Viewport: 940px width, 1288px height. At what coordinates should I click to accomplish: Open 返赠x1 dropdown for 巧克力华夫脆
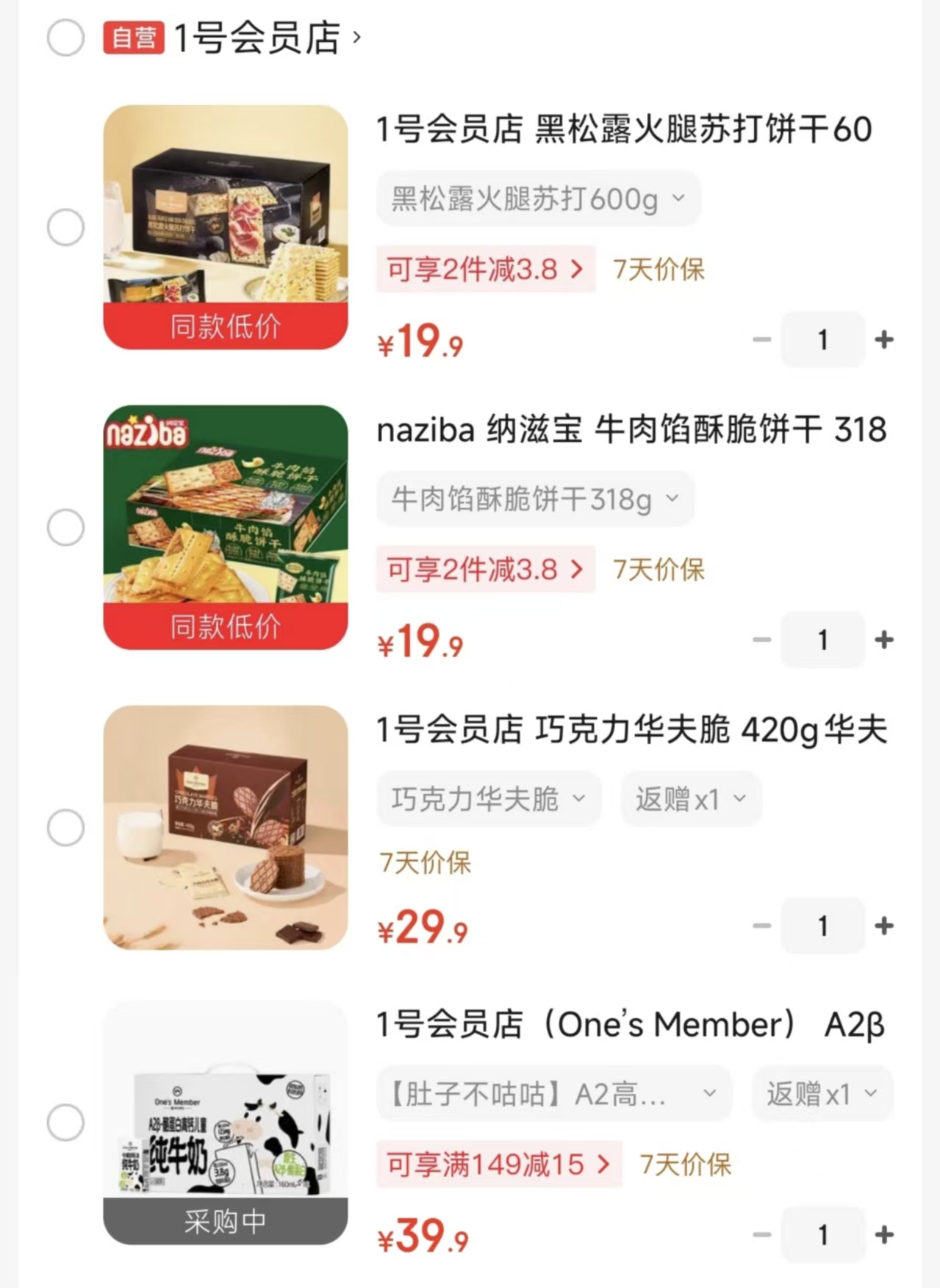tap(691, 799)
